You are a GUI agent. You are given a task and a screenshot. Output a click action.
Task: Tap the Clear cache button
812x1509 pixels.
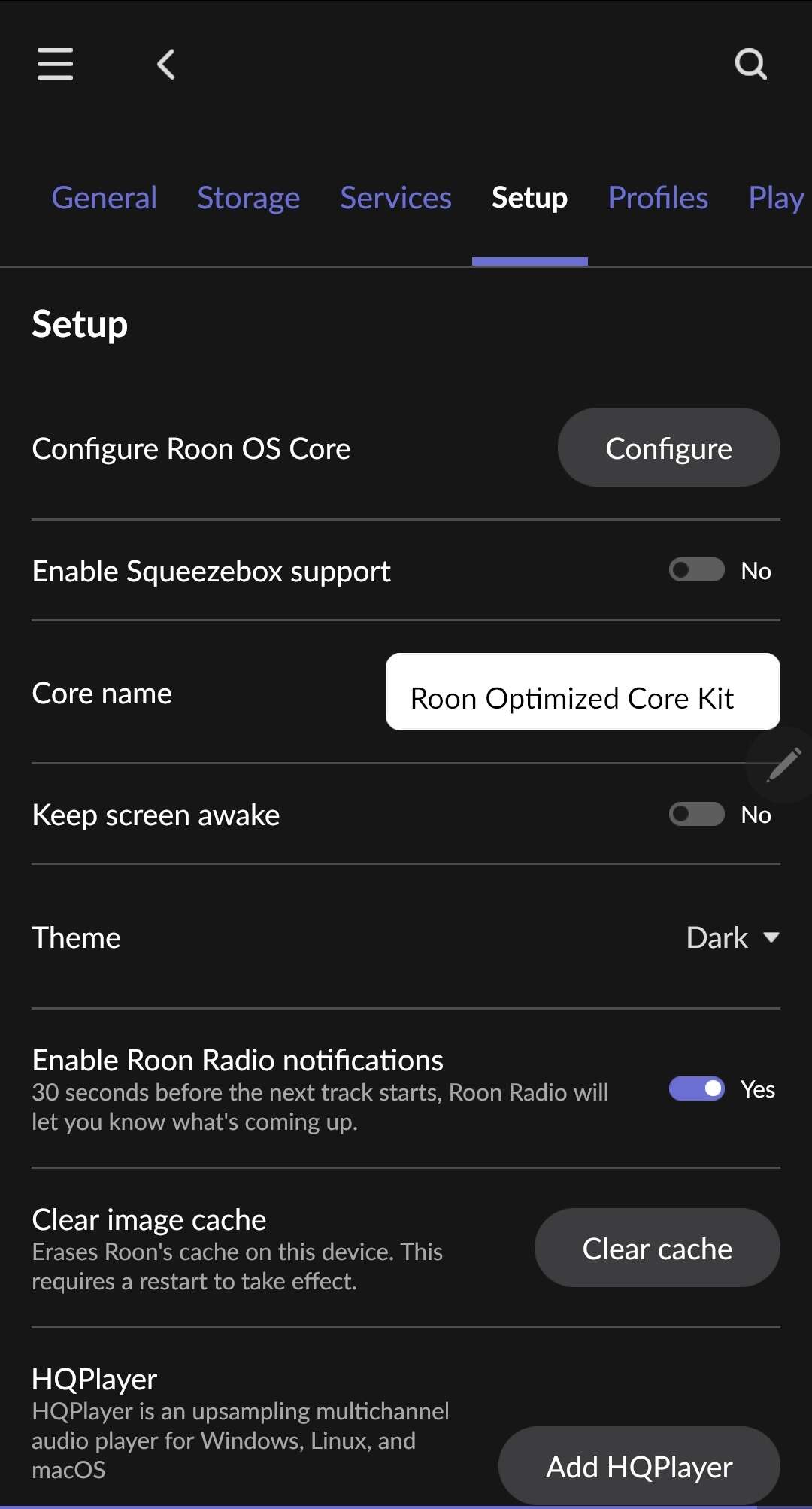click(x=657, y=1248)
